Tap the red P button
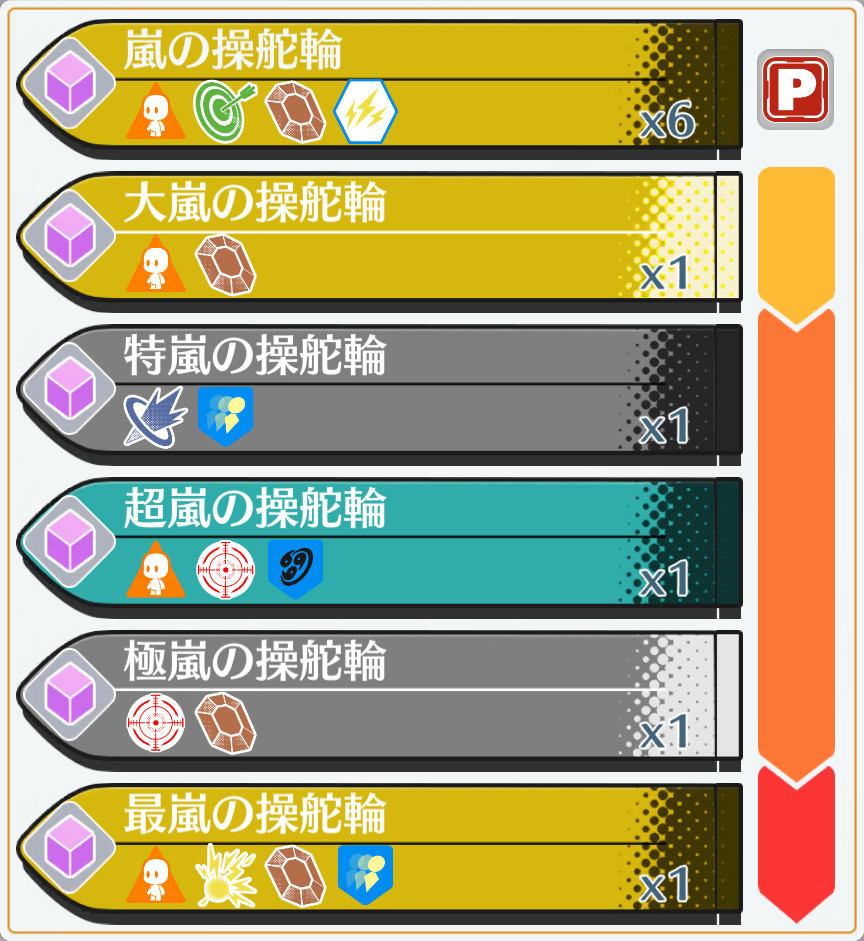864x941 pixels. click(795, 89)
